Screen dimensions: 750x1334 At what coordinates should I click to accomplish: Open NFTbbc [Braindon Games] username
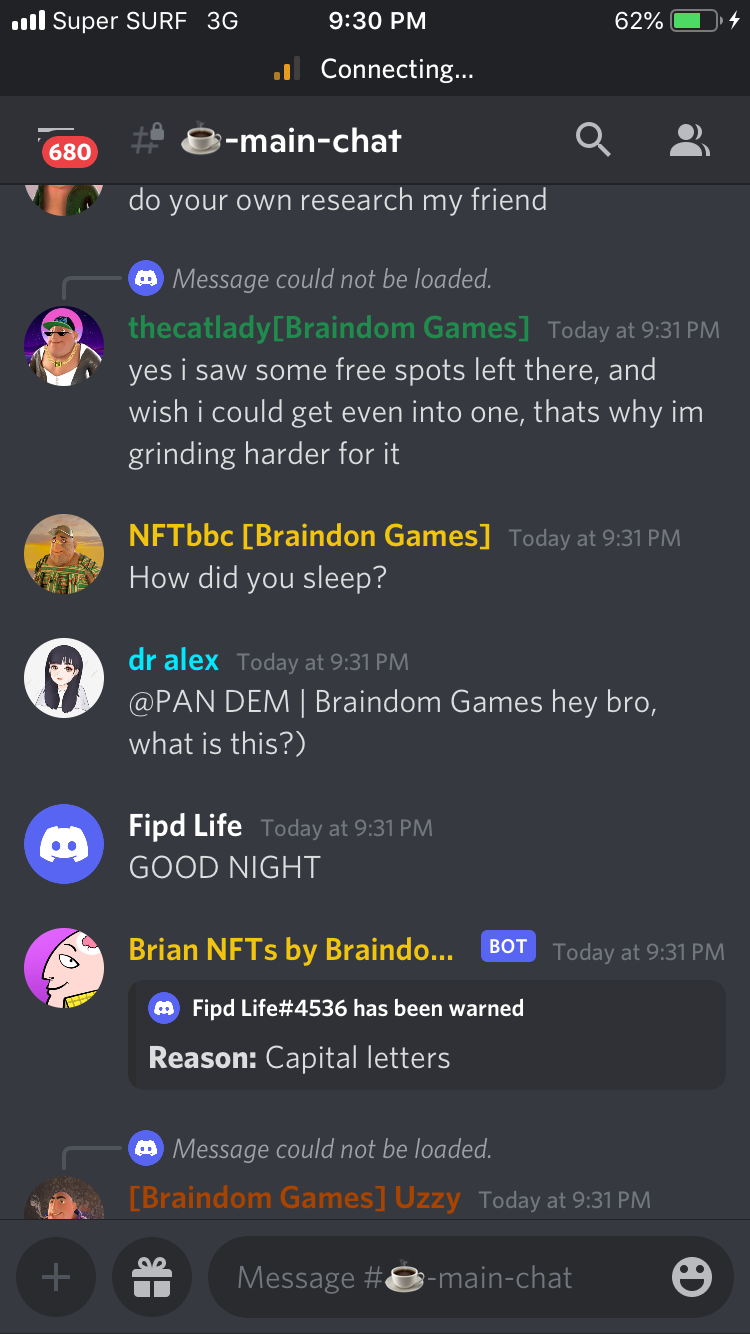309,536
